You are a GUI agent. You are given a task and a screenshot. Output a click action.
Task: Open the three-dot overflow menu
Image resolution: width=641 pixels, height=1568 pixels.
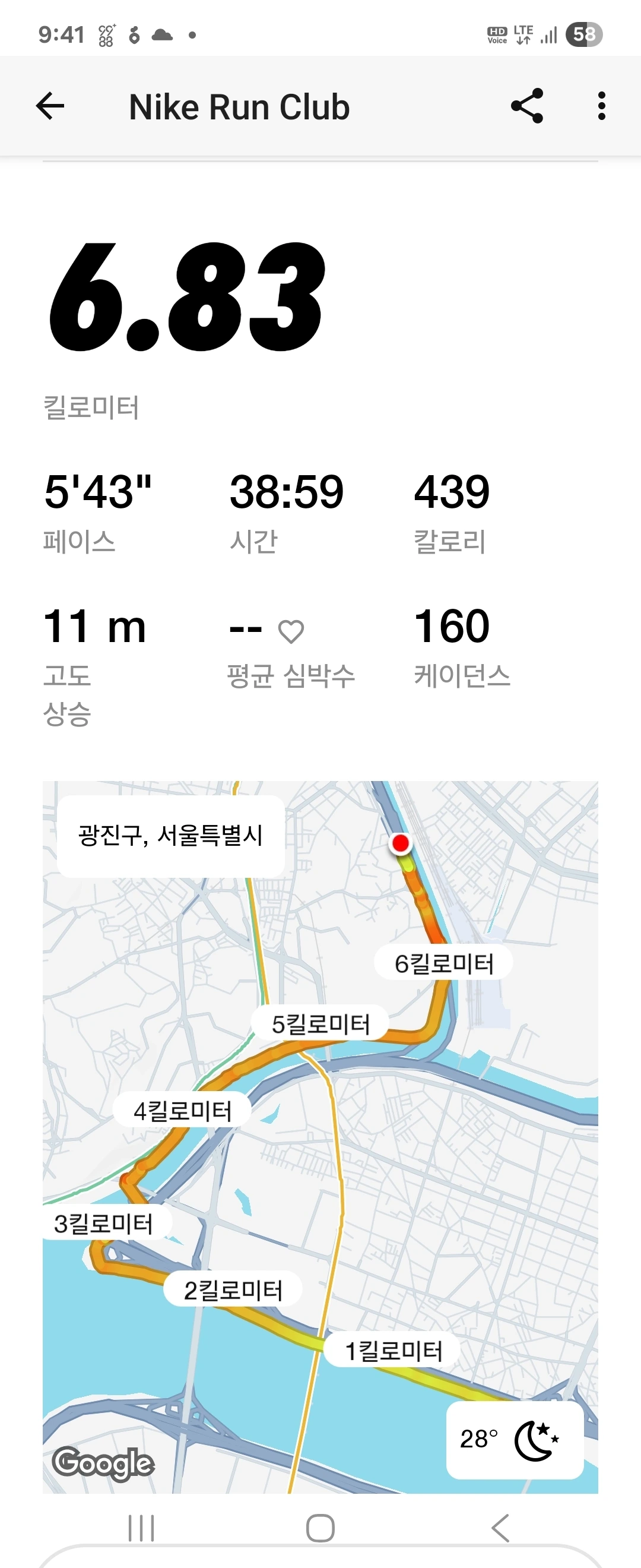[x=601, y=106]
